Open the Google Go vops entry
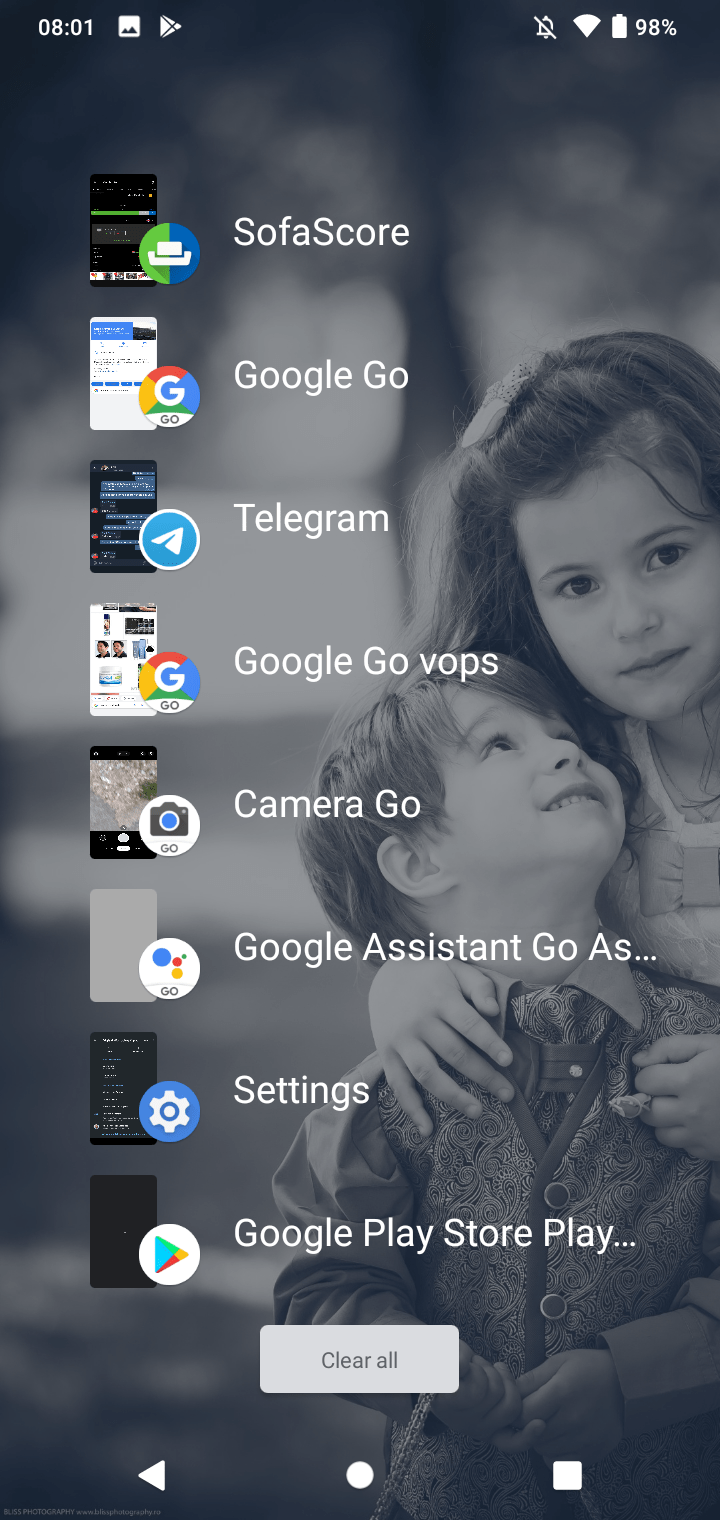 [365, 661]
